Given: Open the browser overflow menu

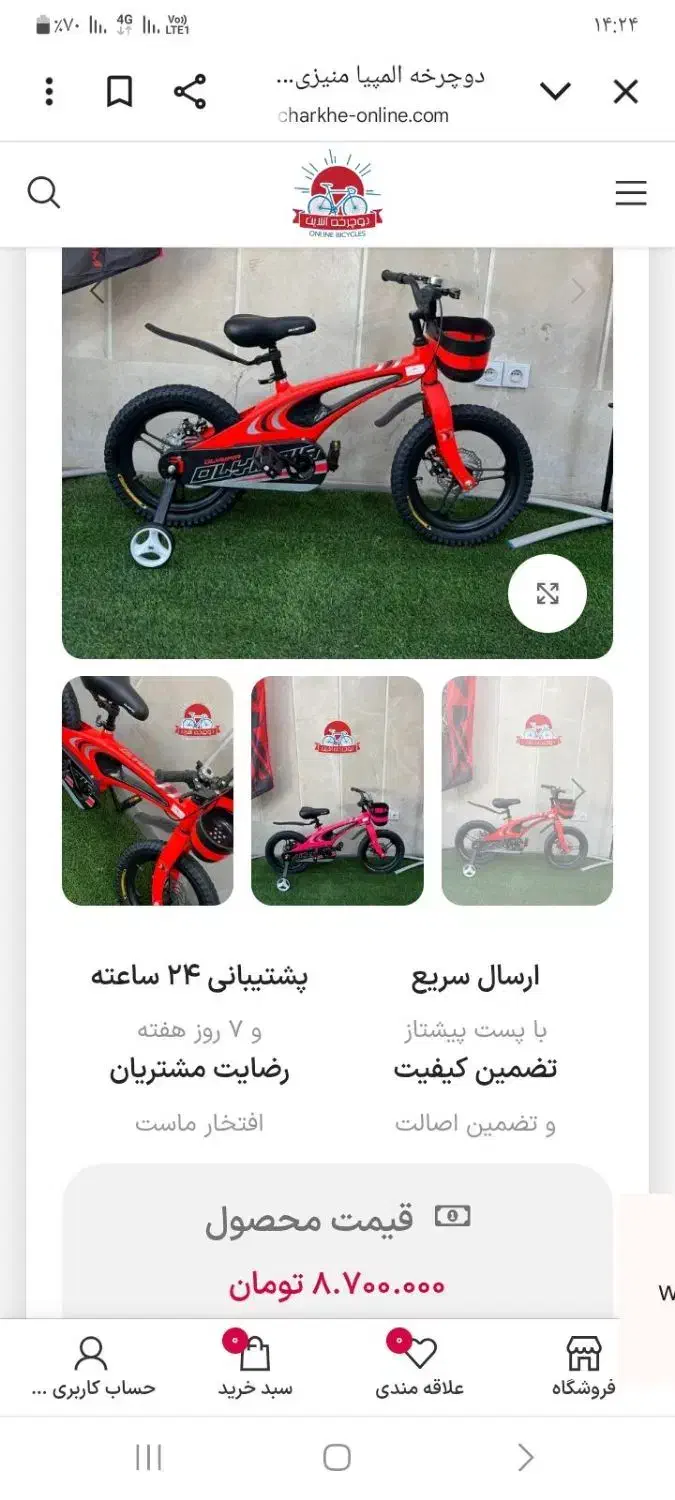Looking at the screenshot, I should 49,92.
